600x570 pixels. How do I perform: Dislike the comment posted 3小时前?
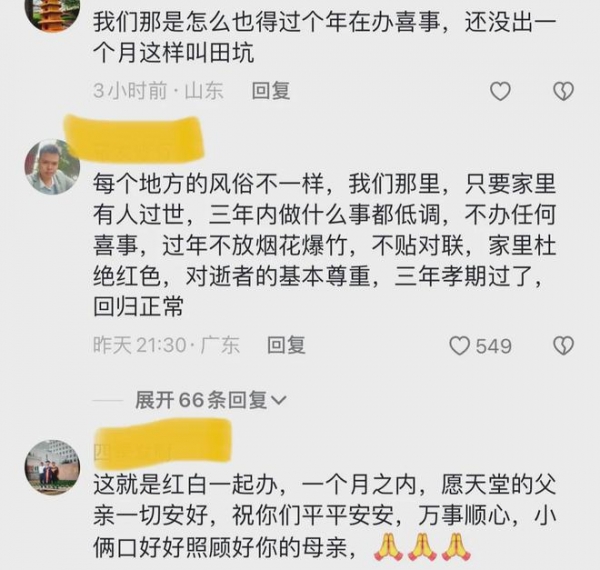coord(563,91)
